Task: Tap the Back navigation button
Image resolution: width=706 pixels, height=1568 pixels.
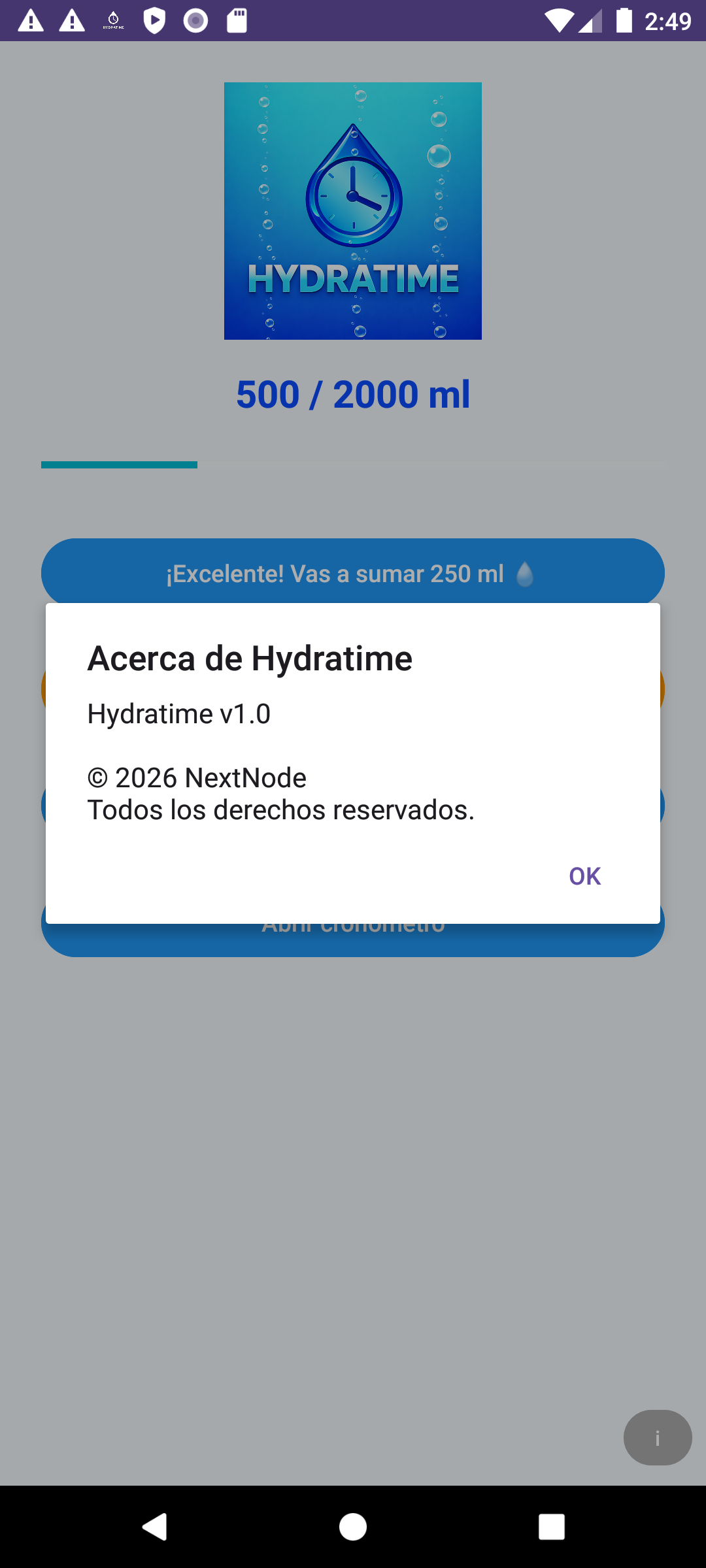Action: pyautogui.click(x=155, y=1527)
